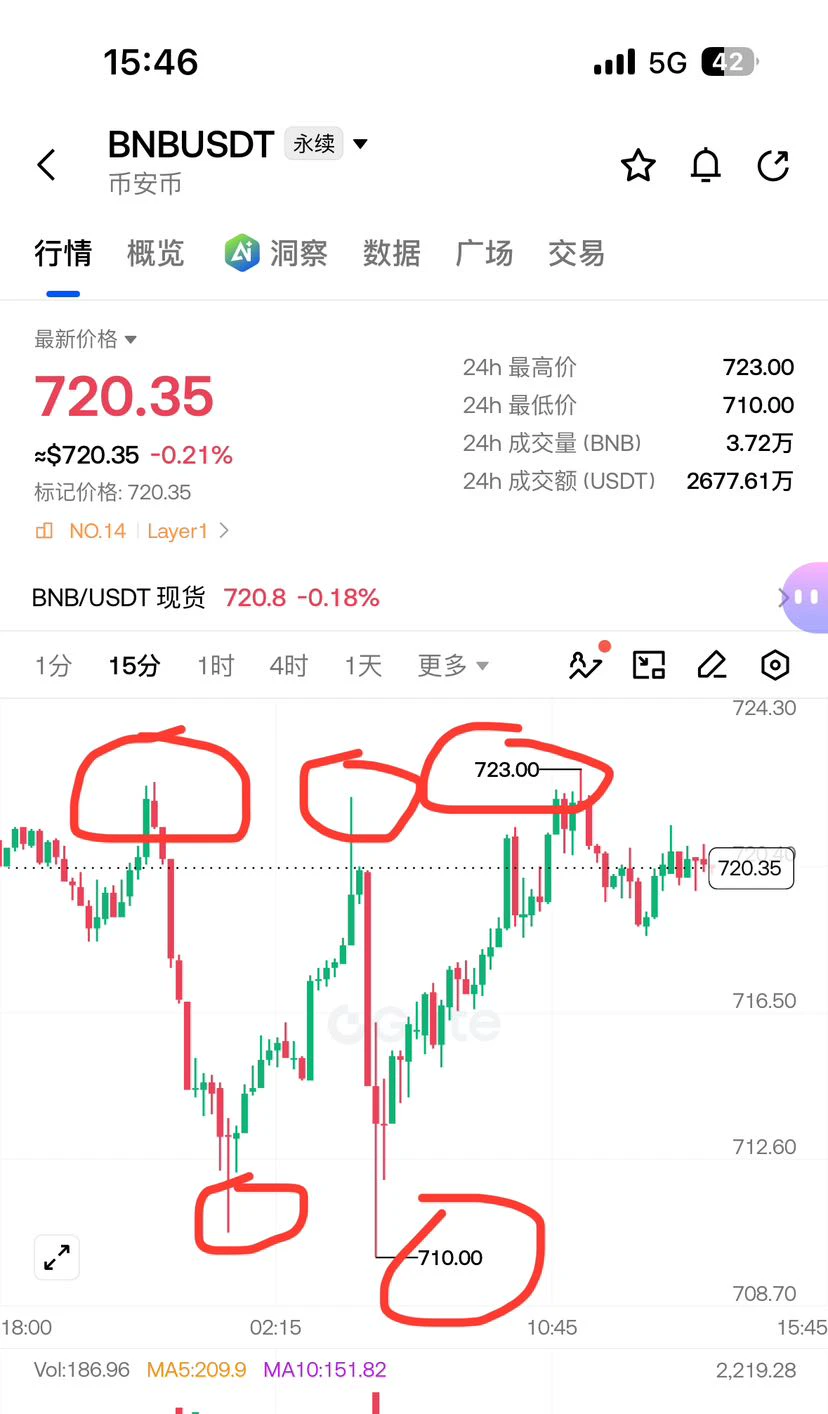This screenshot has width=828, height=1414.
Task: Expand the chart to fullscreen
Action: click(x=57, y=1257)
